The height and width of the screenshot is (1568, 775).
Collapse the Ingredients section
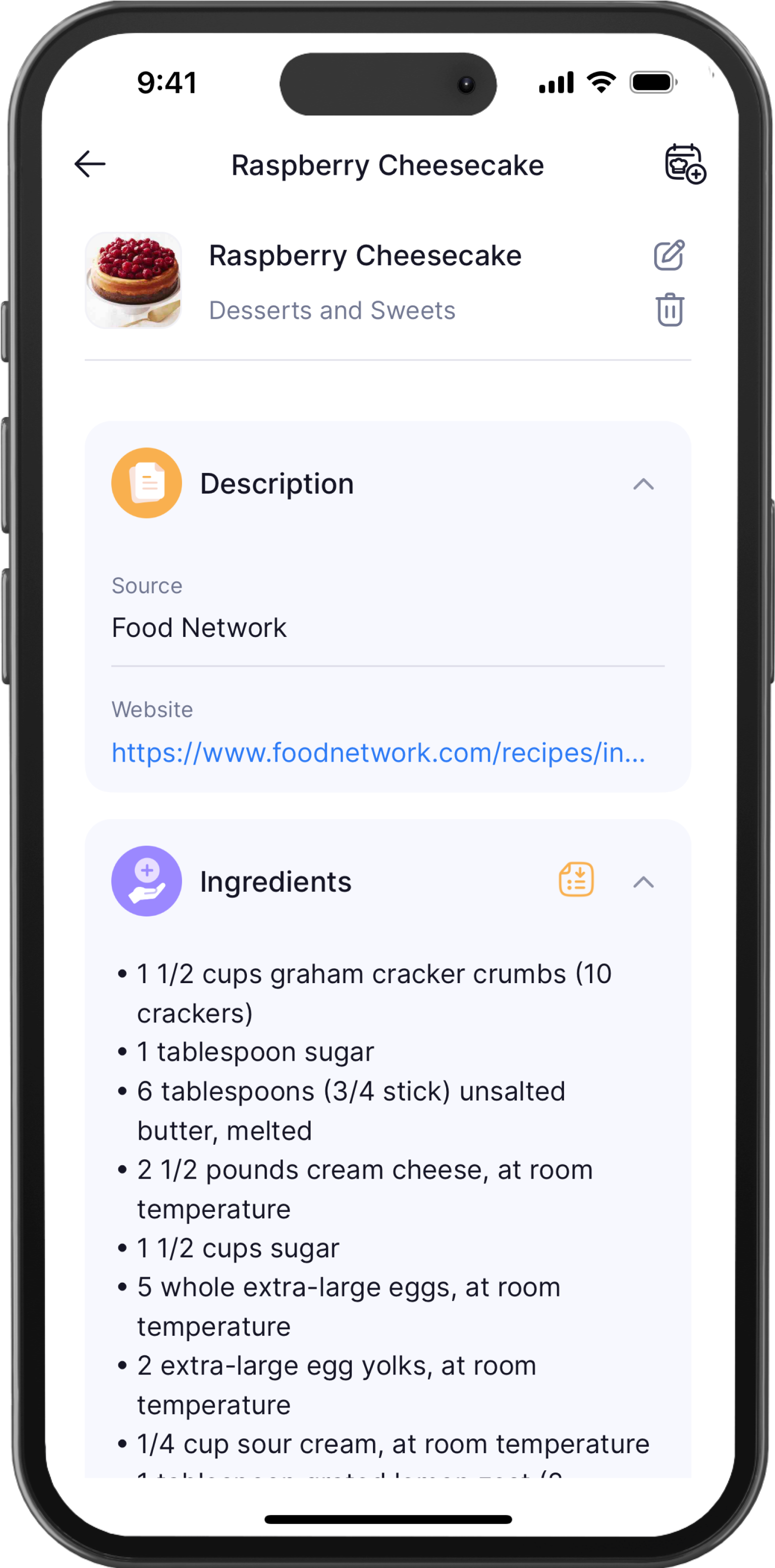pos(643,882)
